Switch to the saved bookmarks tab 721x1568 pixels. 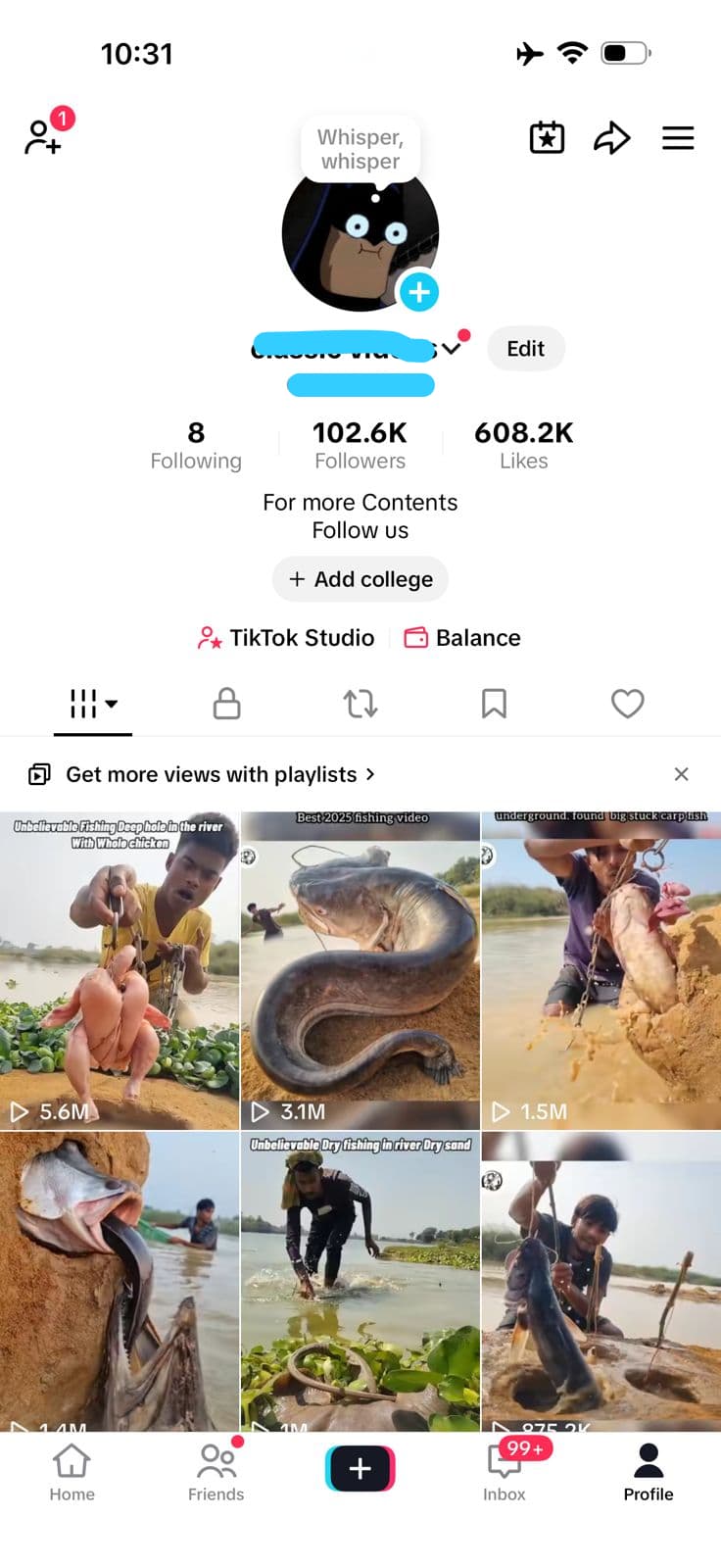494,704
